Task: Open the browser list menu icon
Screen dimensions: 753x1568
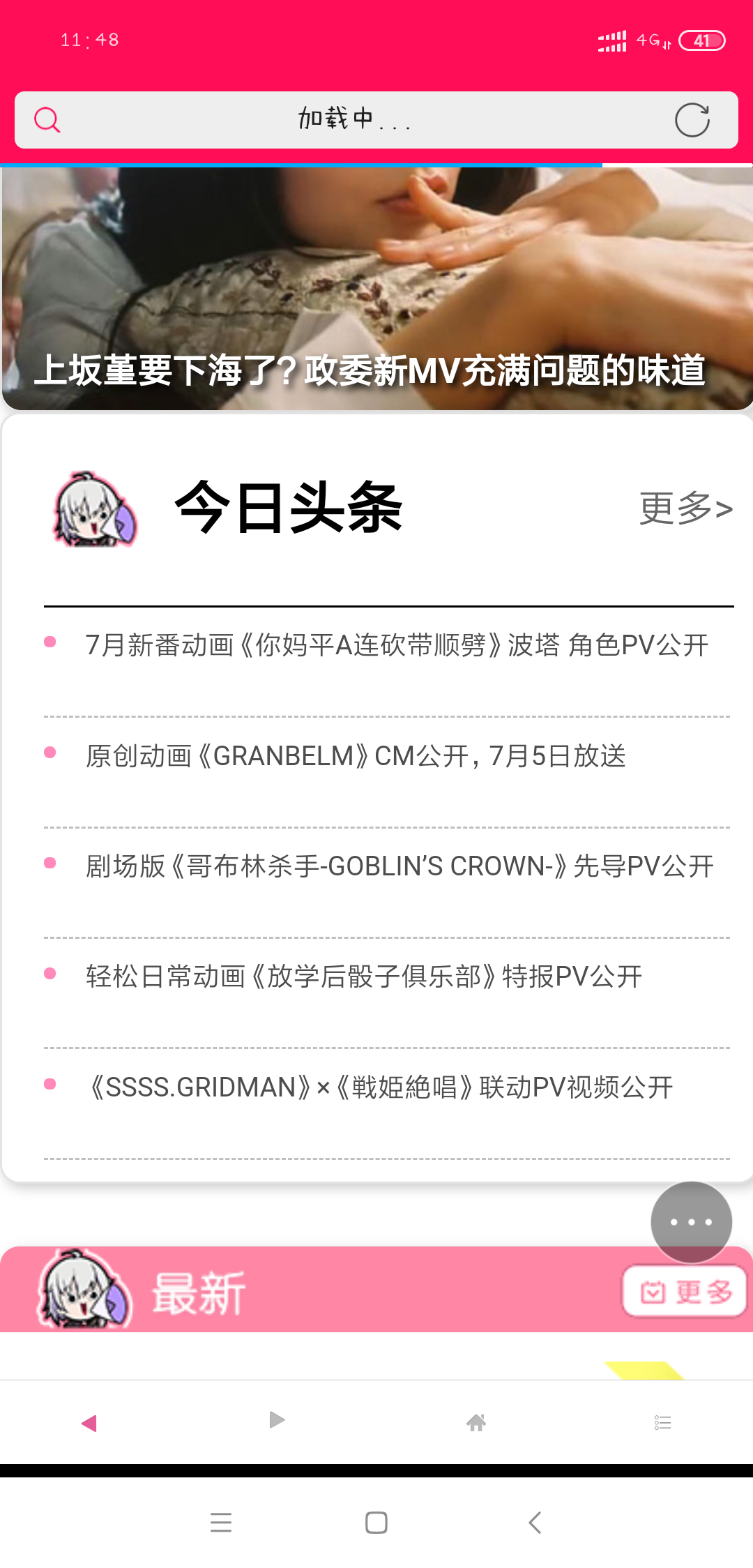Action: [x=663, y=1423]
